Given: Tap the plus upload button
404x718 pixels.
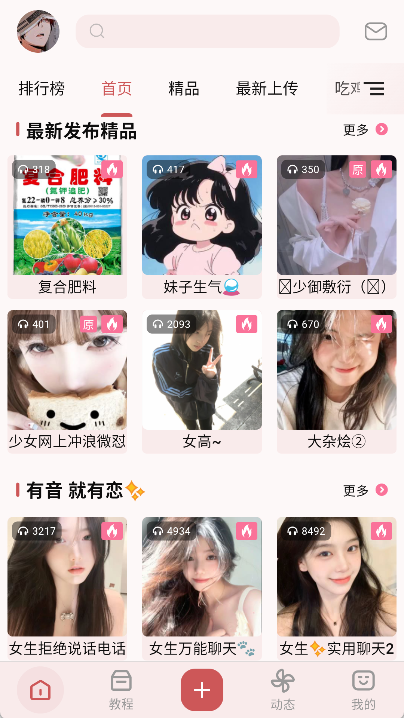Looking at the screenshot, I should pyautogui.click(x=202, y=690).
